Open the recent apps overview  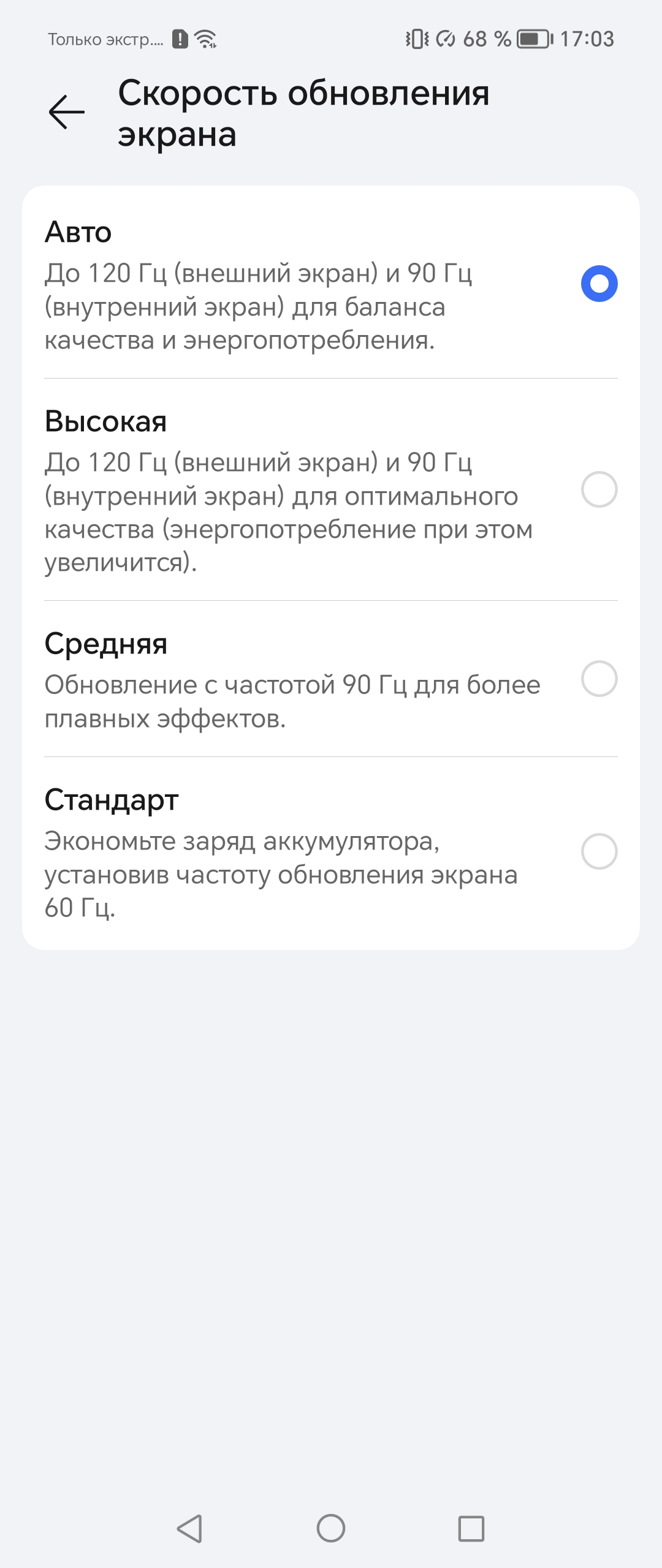[x=471, y=1528]
